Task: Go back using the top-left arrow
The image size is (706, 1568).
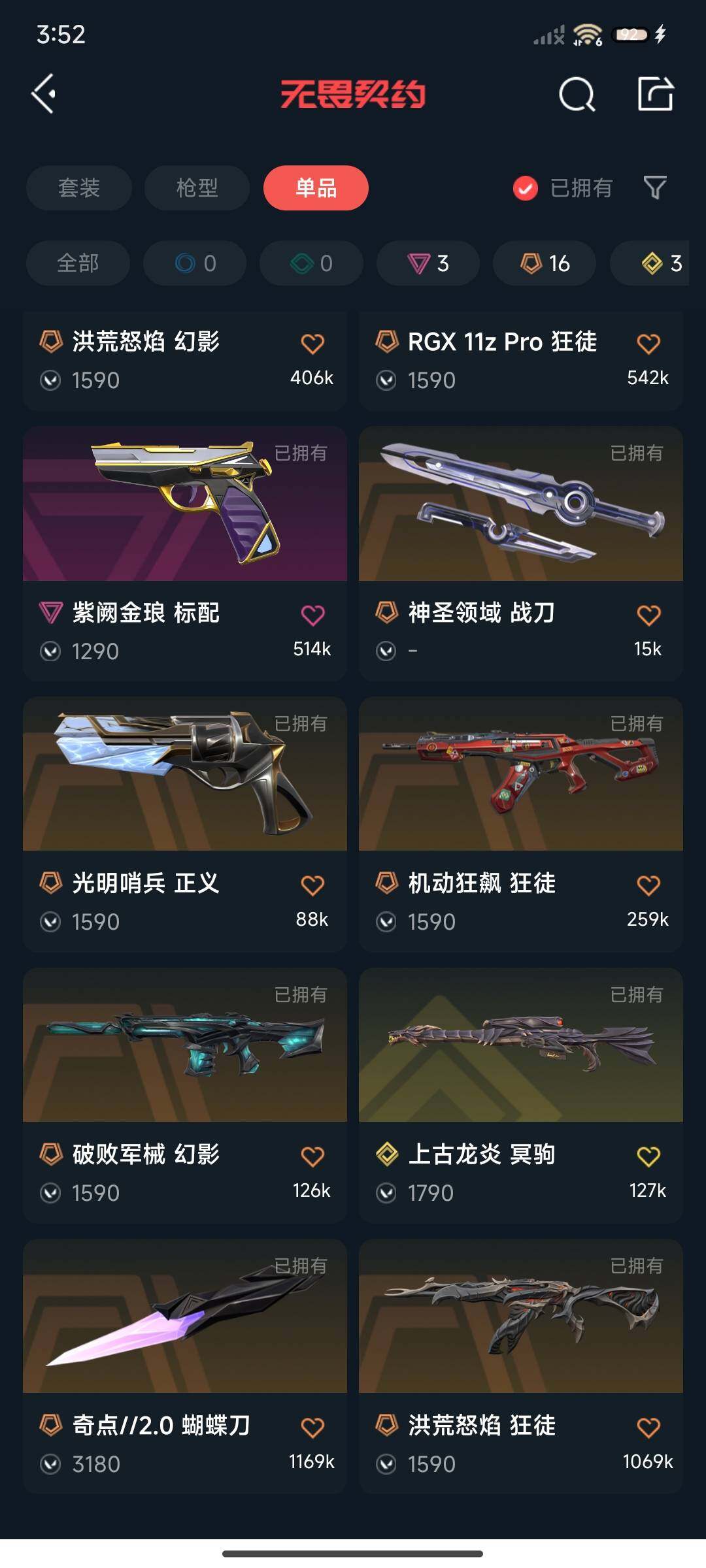Action: click(44, 94)
